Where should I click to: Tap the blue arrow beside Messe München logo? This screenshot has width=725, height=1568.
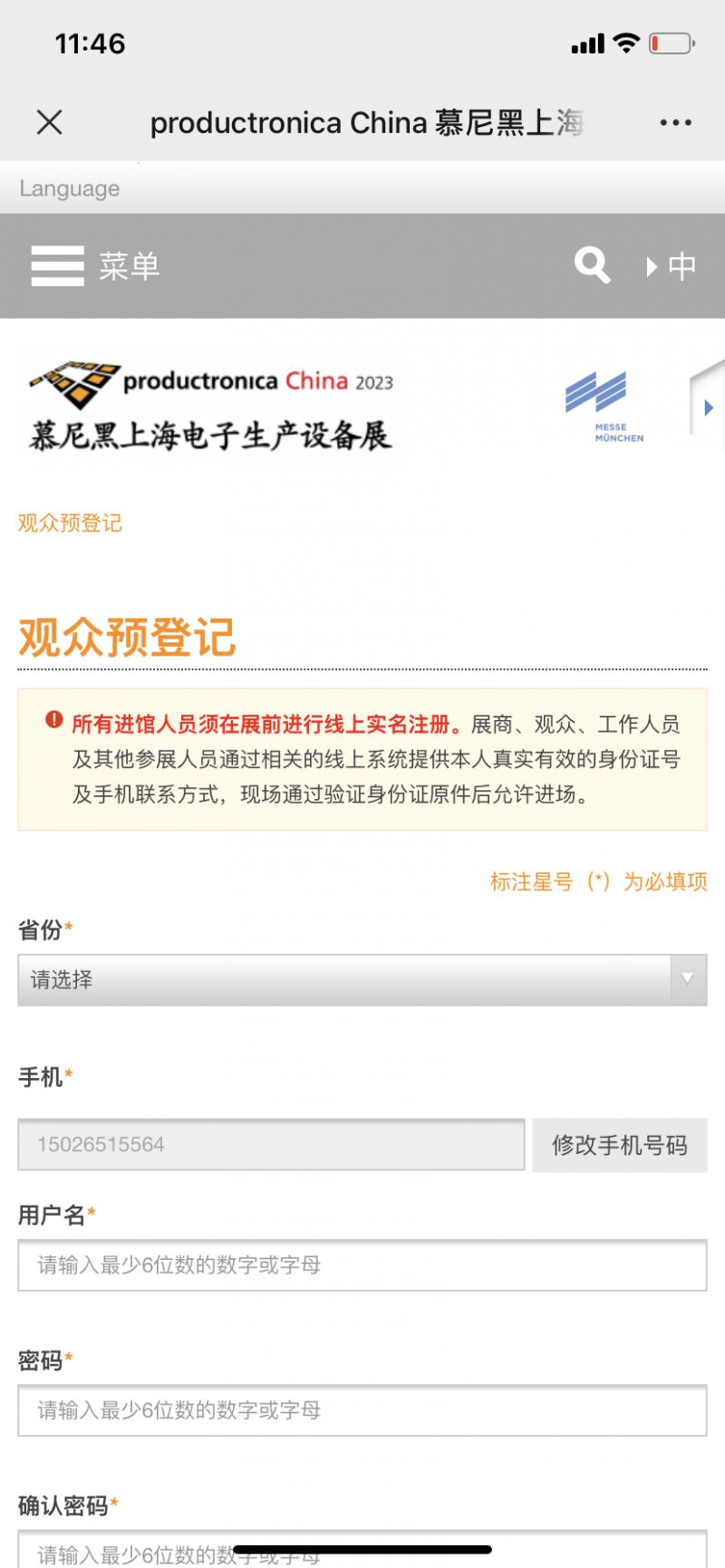(708, 408)
